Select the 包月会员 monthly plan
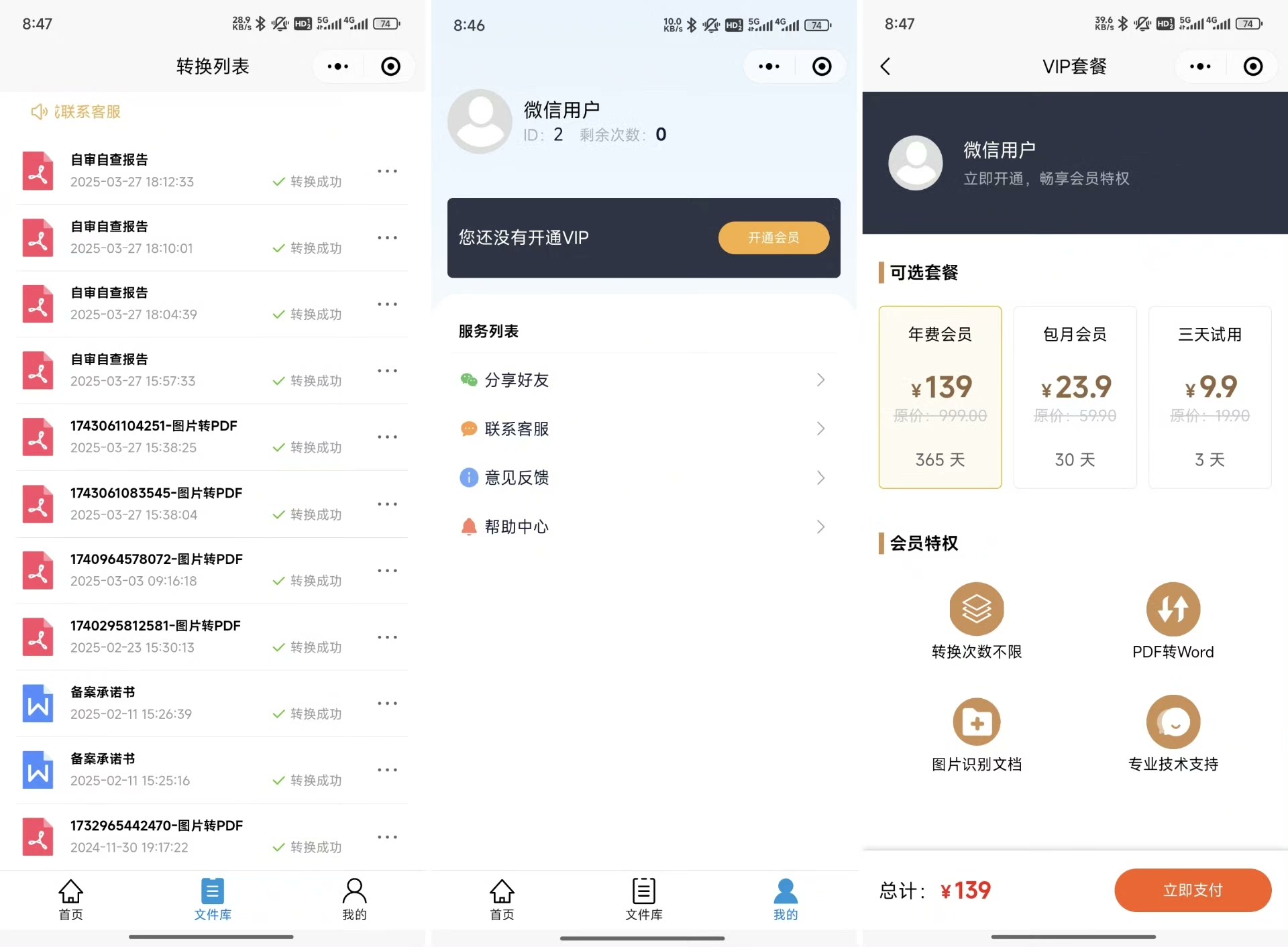The image size is (1288, 947). (x=1074, y=396)
